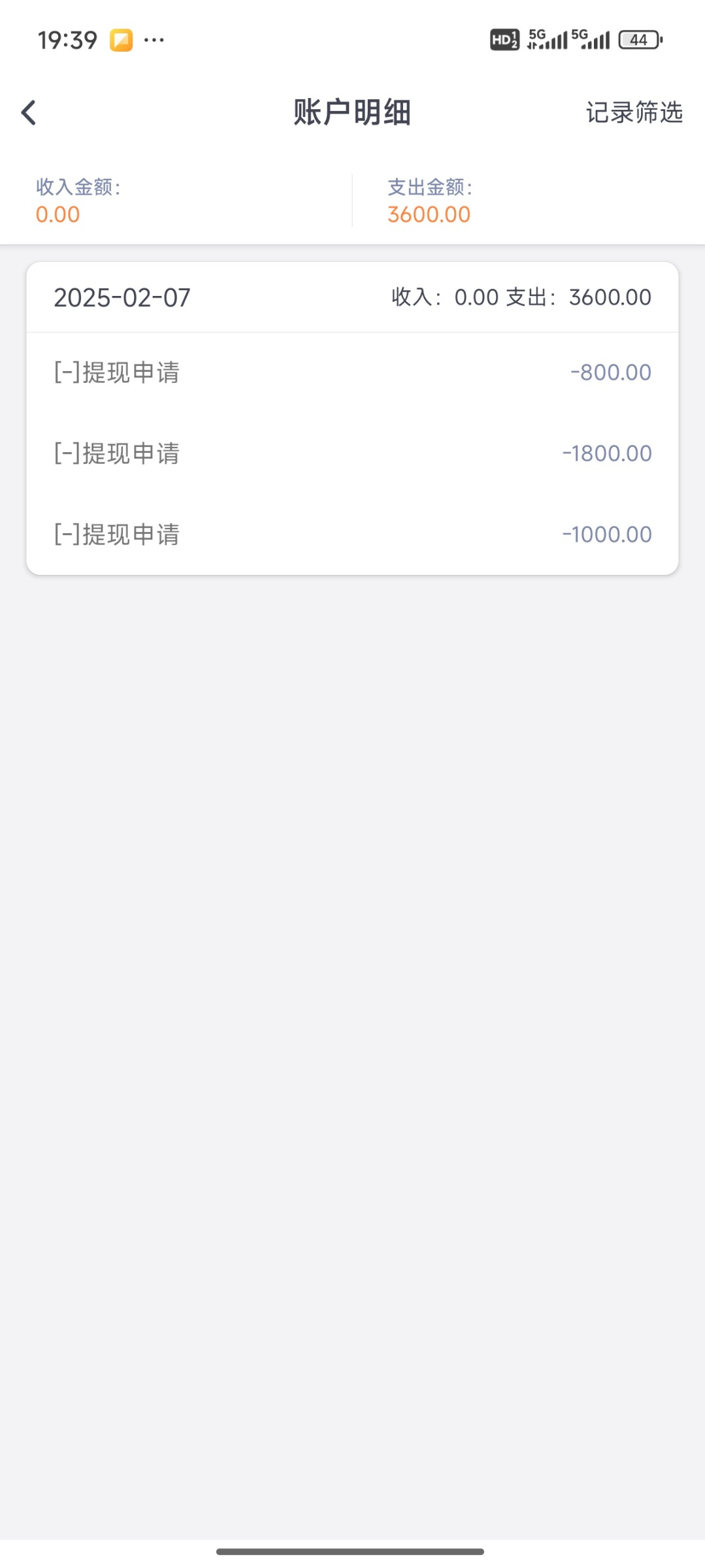
Task: Open the 提现申请 entry for -800.00
Action: [x=352, y=372]
